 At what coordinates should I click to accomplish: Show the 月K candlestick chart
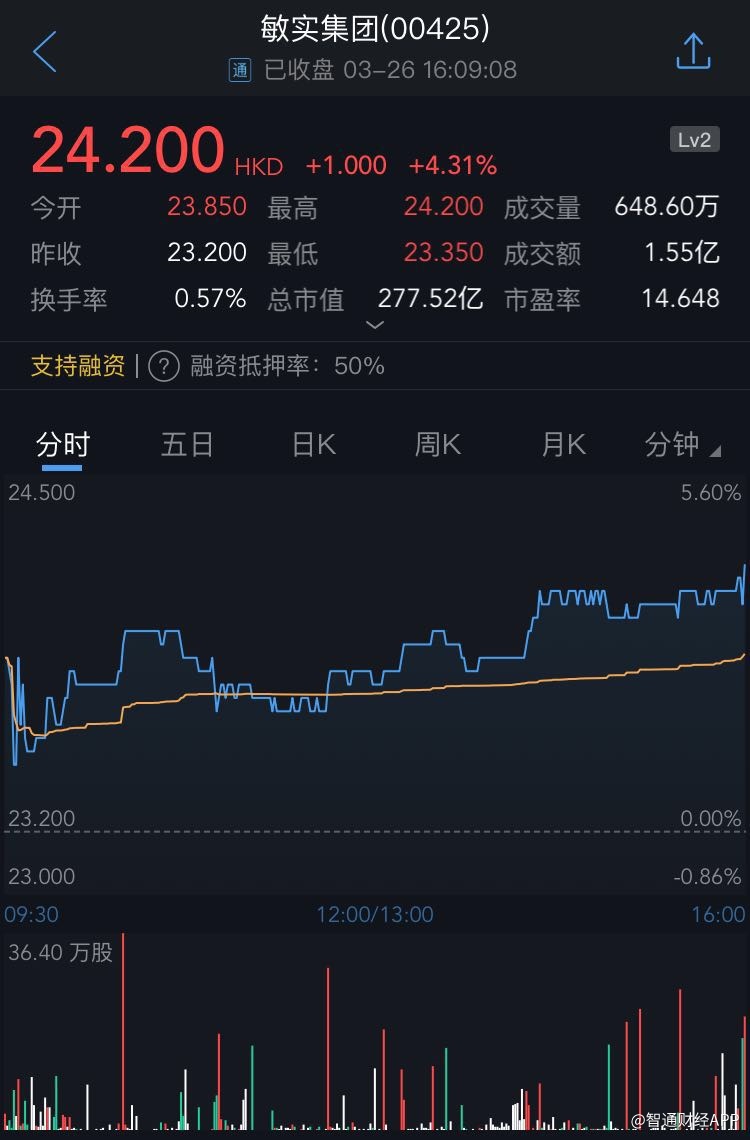(563, 445)
